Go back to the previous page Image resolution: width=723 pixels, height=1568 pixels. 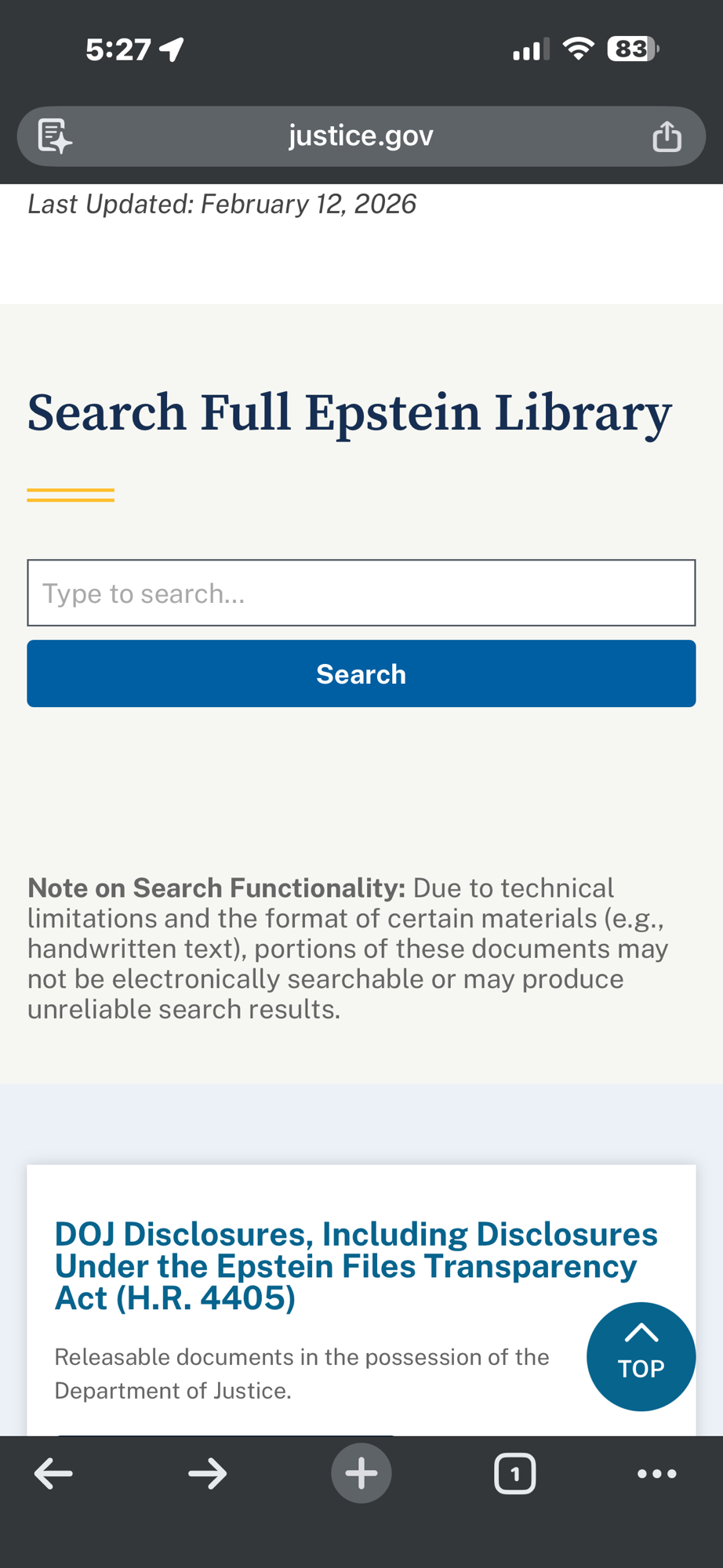tap(53, 1474)
